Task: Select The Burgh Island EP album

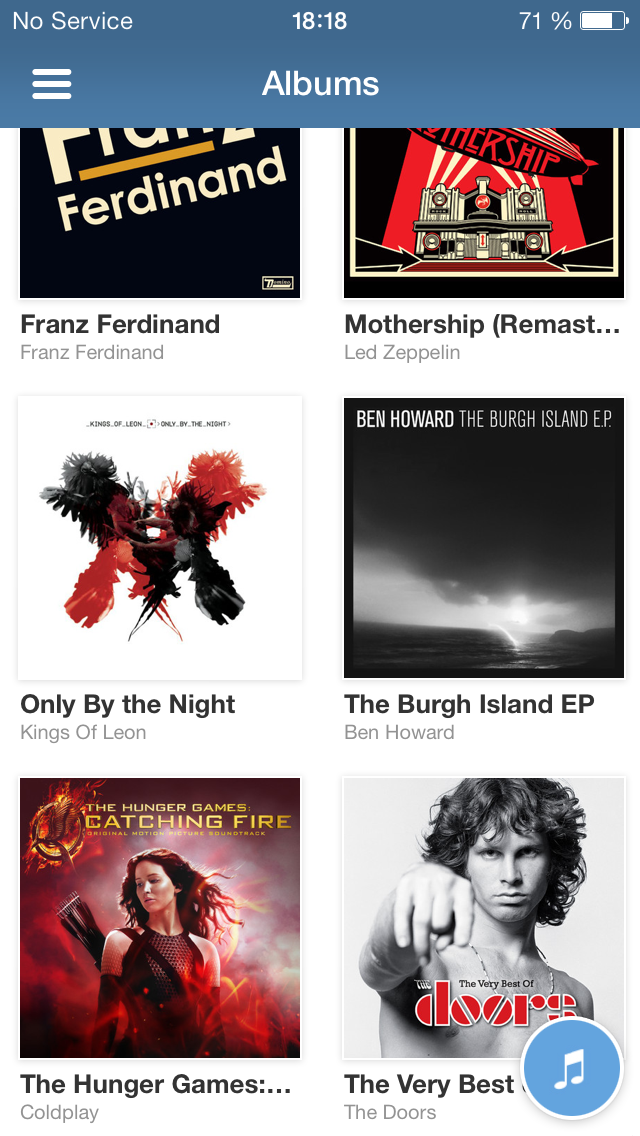Action: pyautogui.click(x=484, y=538)
